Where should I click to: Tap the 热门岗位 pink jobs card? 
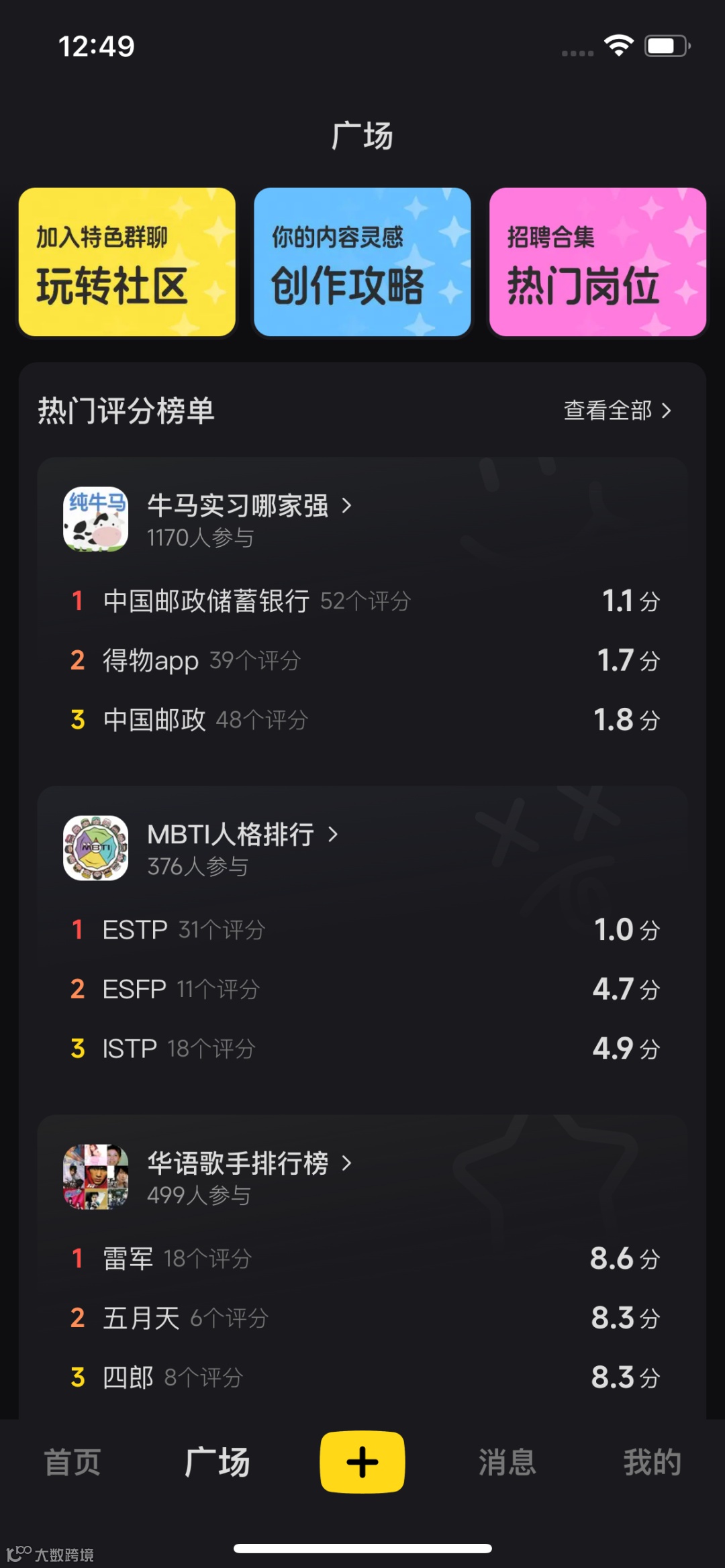click(x=597, y=262)
